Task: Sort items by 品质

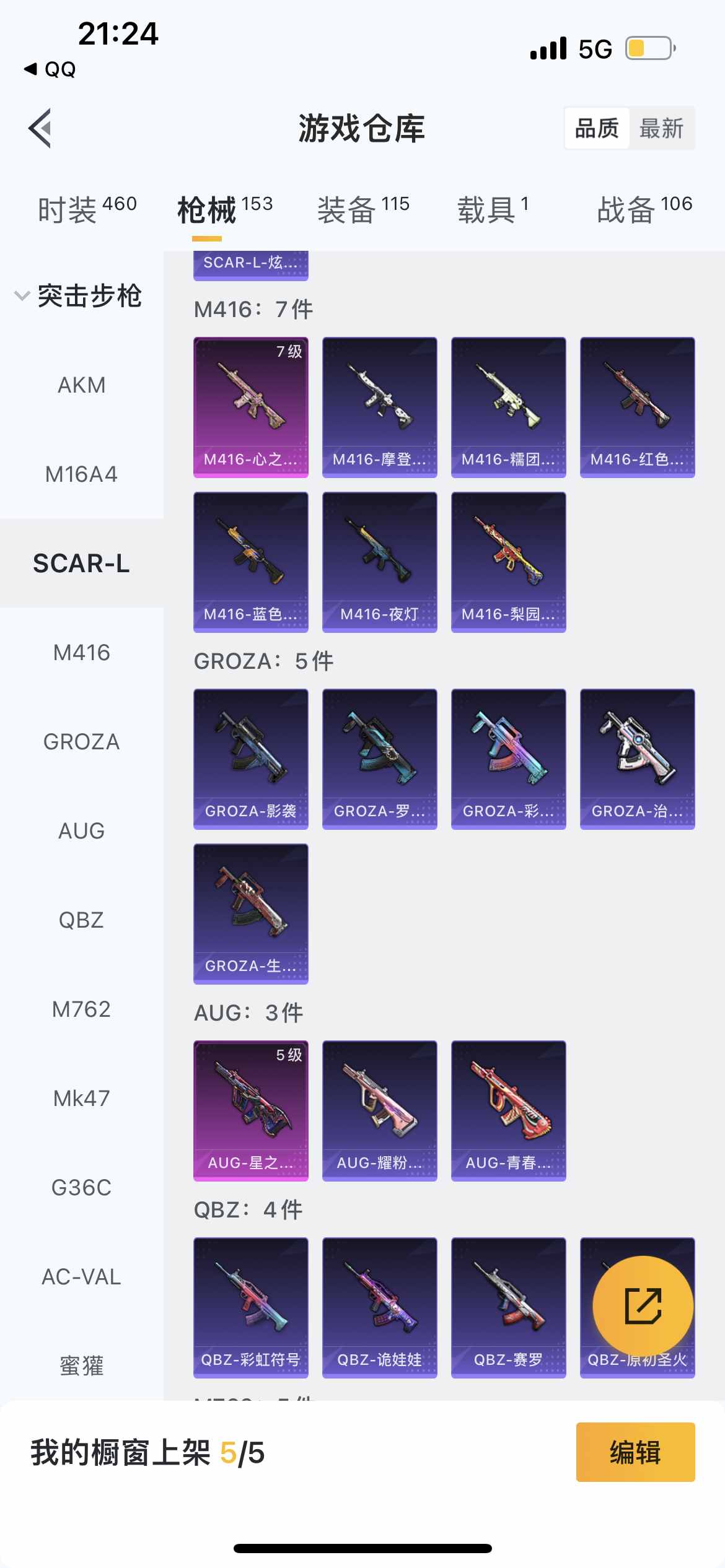Action: [x=597, y=129]
